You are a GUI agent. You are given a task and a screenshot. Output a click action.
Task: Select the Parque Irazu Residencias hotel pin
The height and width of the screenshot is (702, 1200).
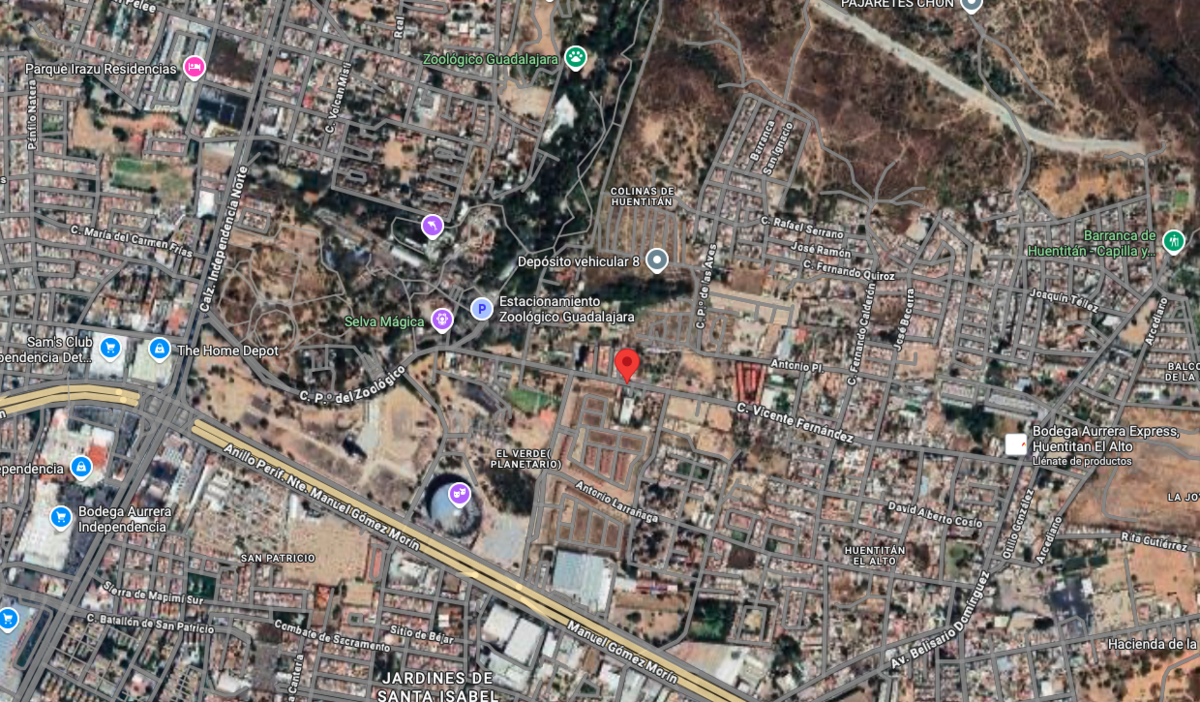pos(195,68)
